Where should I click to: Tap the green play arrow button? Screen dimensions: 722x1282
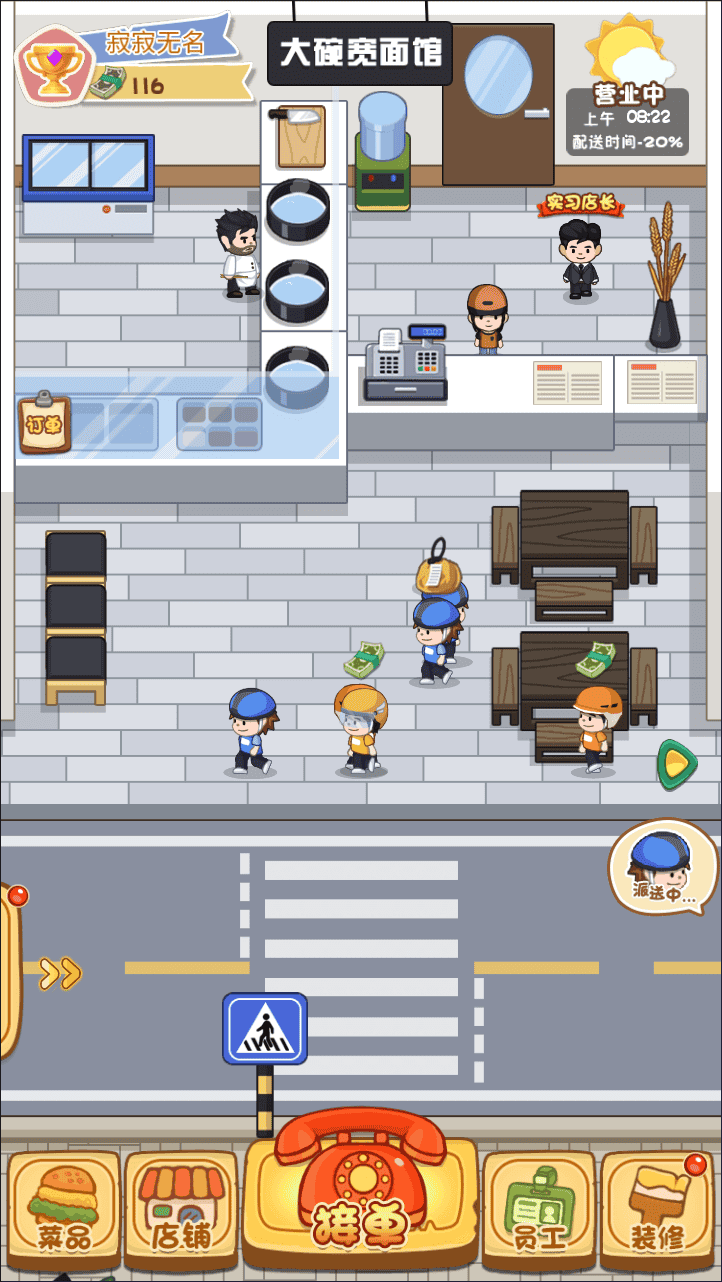pos(677,765)
